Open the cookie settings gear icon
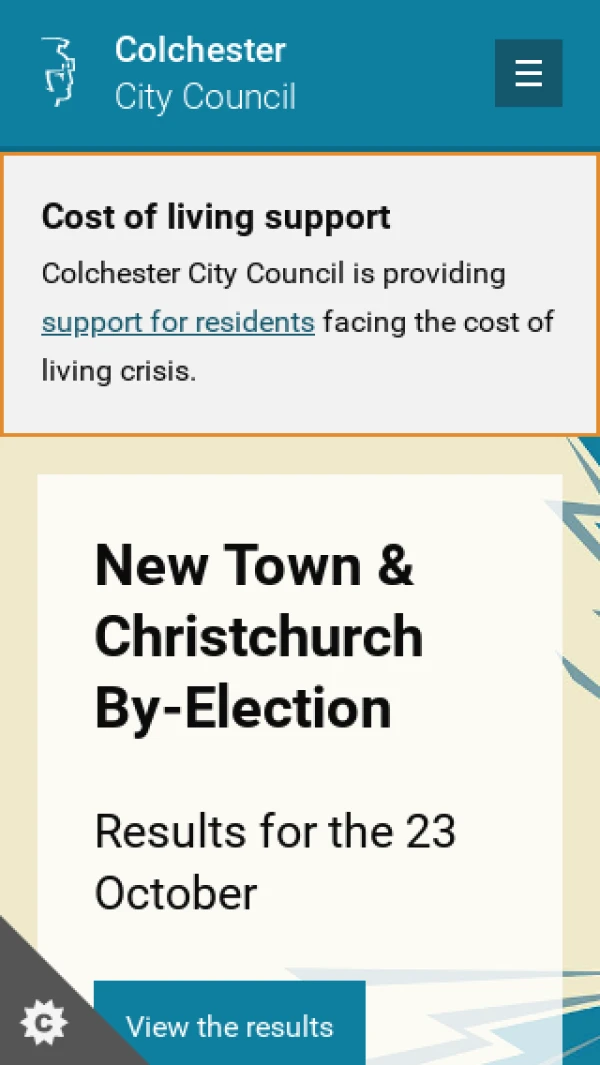The width and height of the screenshot is (600, 1065). click(43, 1022)
